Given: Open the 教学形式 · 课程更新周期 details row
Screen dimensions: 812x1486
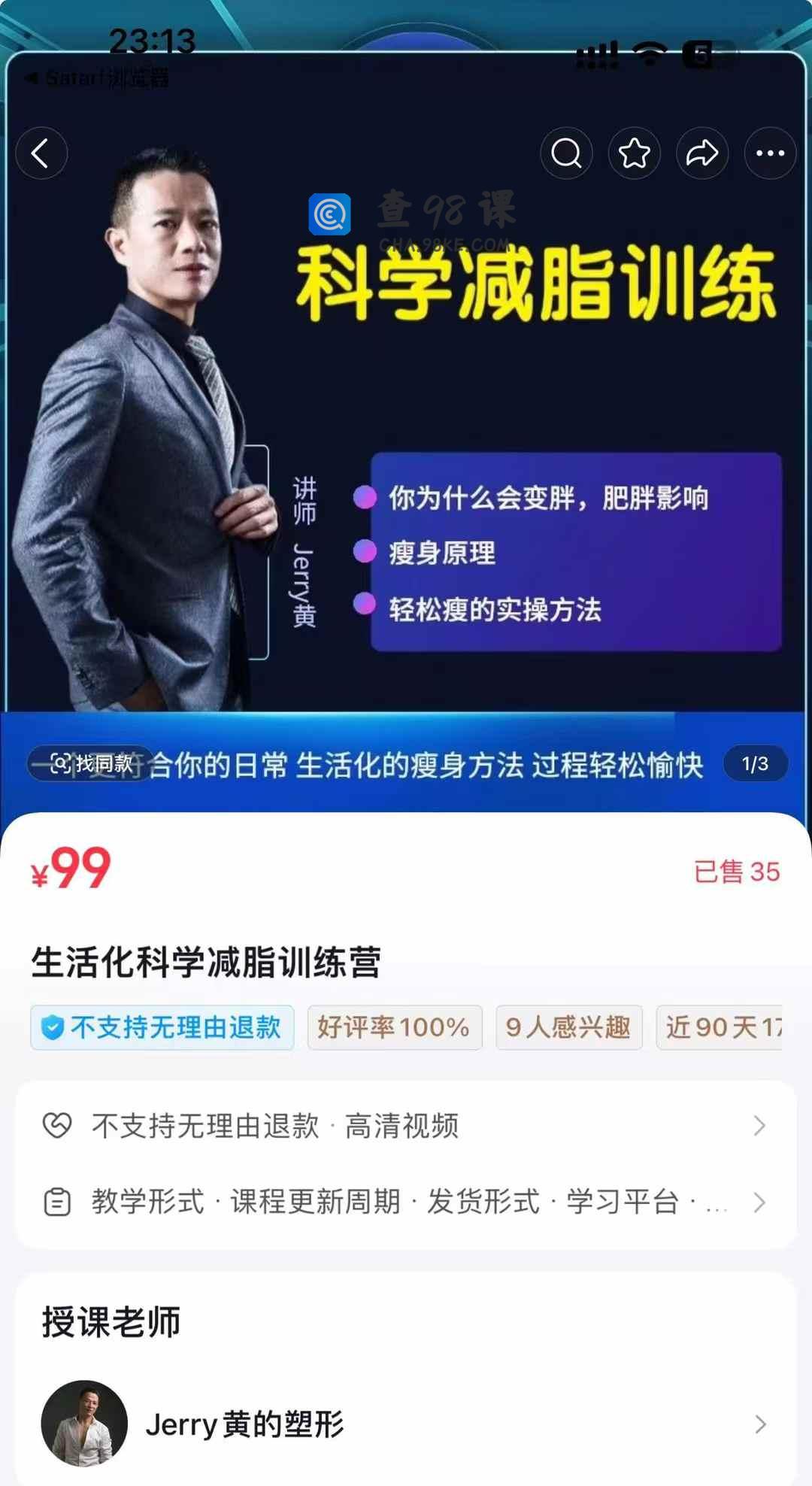Looking at the screenshot, I should point(406,1202).
